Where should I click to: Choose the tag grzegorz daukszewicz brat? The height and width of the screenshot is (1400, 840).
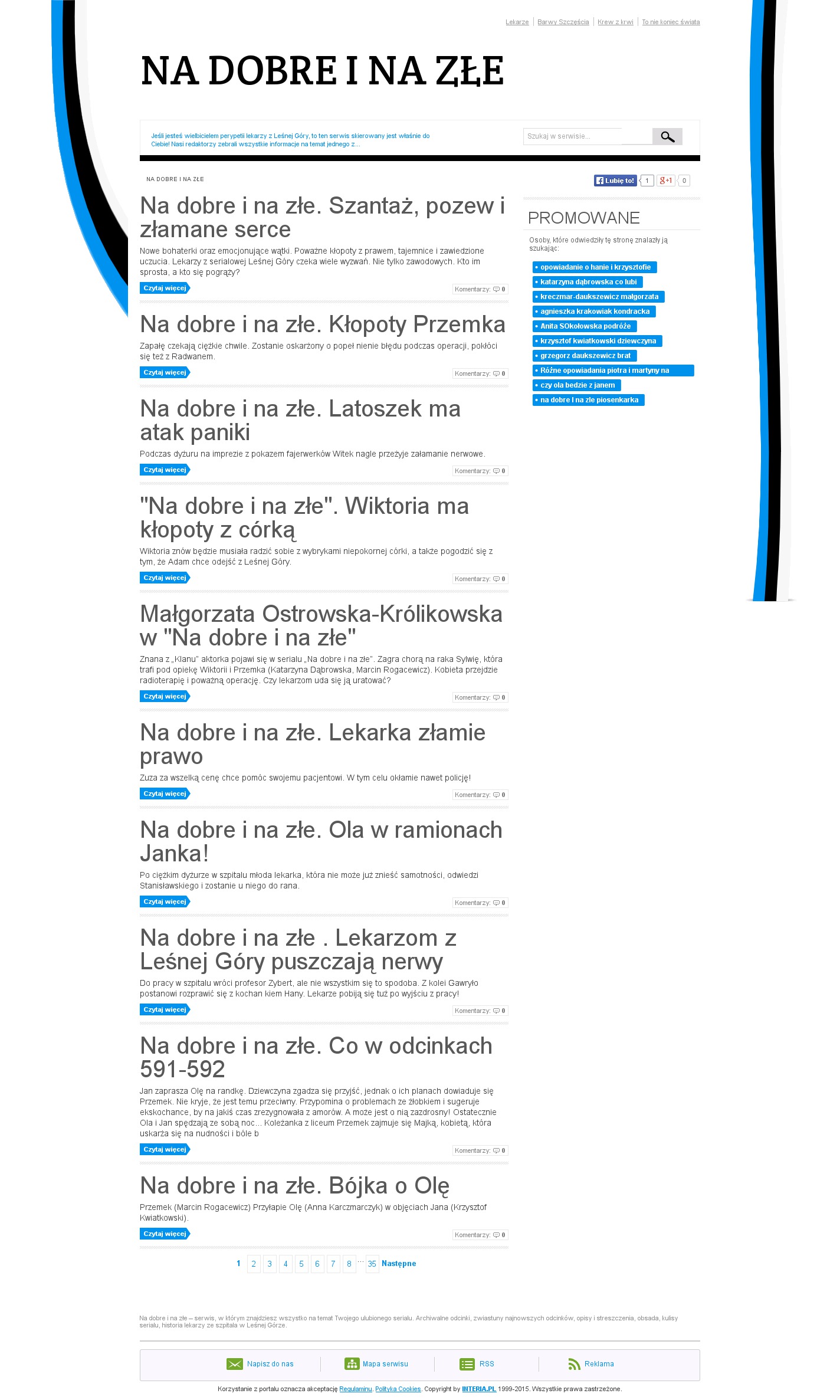585,356
